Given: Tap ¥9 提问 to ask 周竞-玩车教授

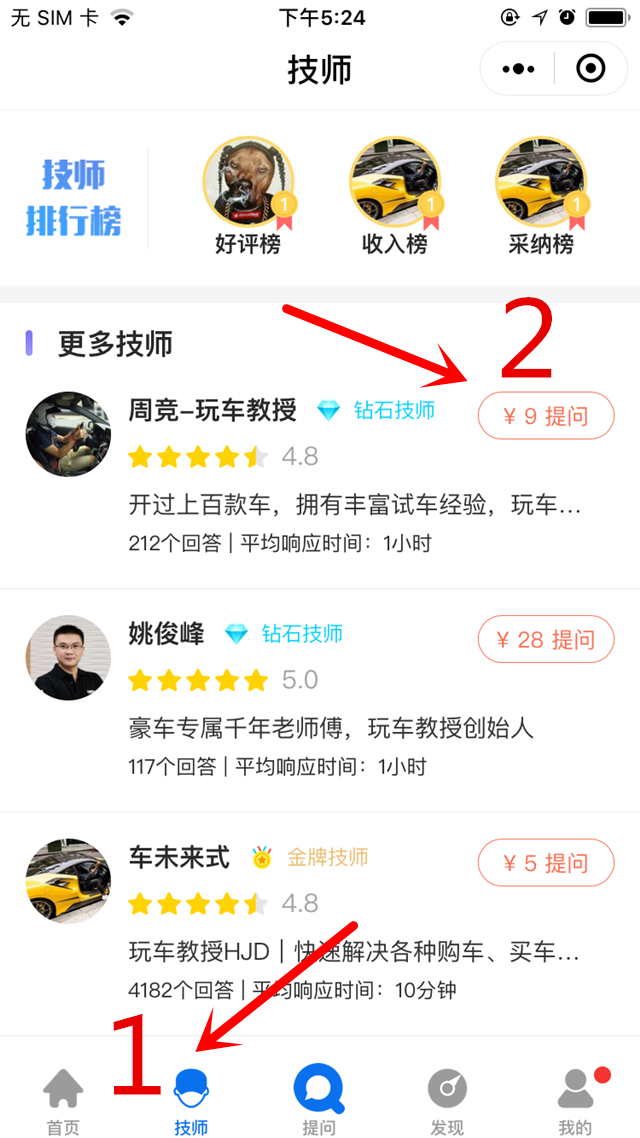Looking at the screenshot, I should point(545,416).
